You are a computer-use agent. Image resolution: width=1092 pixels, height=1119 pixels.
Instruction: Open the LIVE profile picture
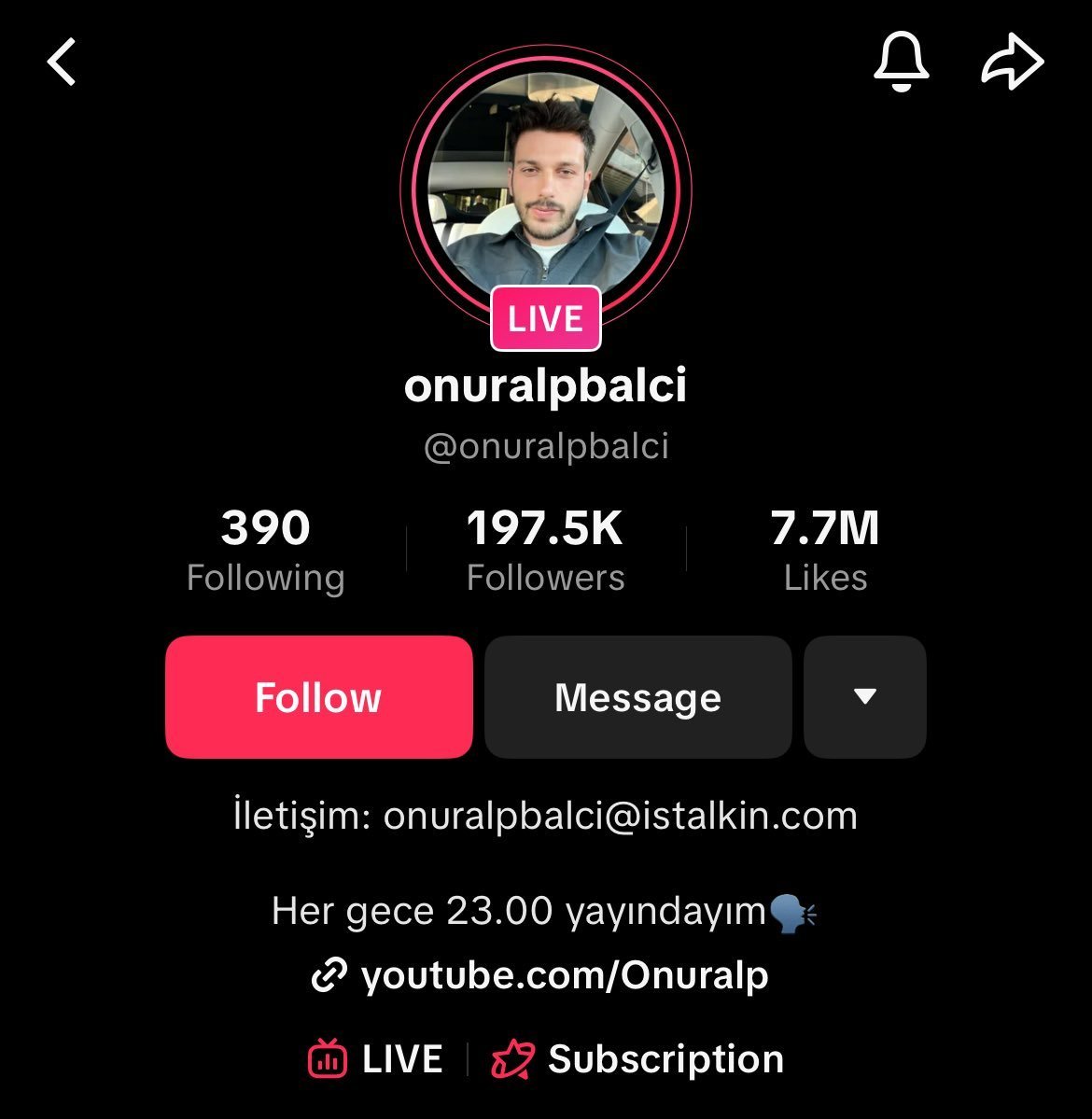point(546,185)
